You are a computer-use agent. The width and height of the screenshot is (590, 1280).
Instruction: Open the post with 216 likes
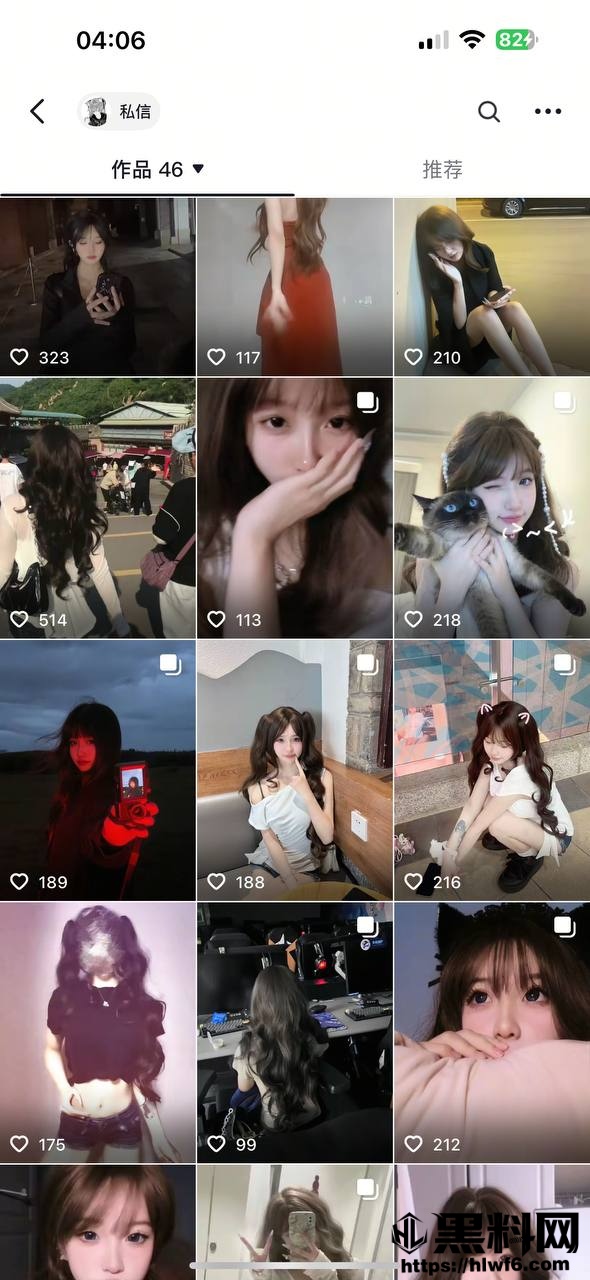[492, 770]
